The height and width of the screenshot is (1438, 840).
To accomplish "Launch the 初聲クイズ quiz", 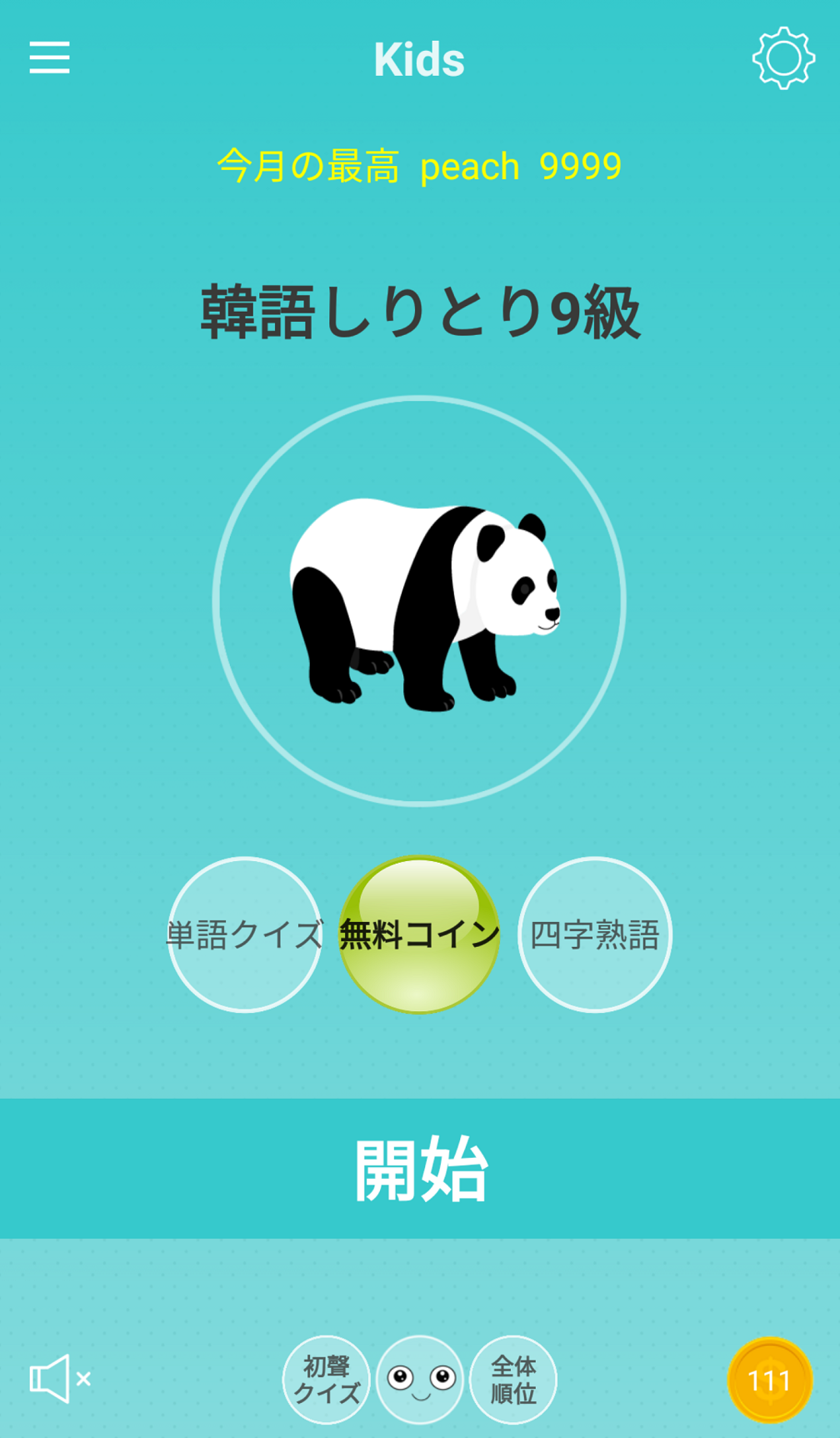I will point(327,1380).
